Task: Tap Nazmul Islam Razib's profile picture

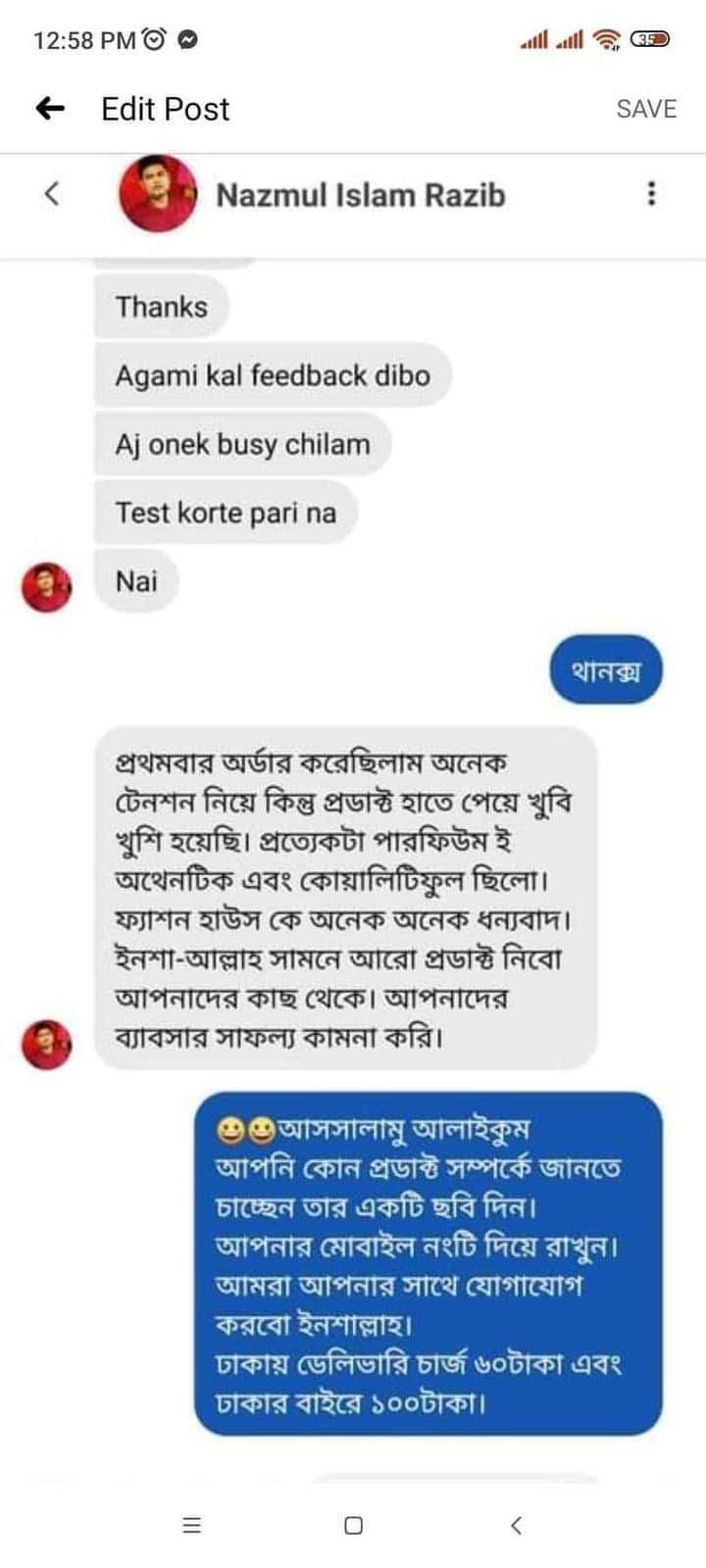Action: [x=155, y=194]
